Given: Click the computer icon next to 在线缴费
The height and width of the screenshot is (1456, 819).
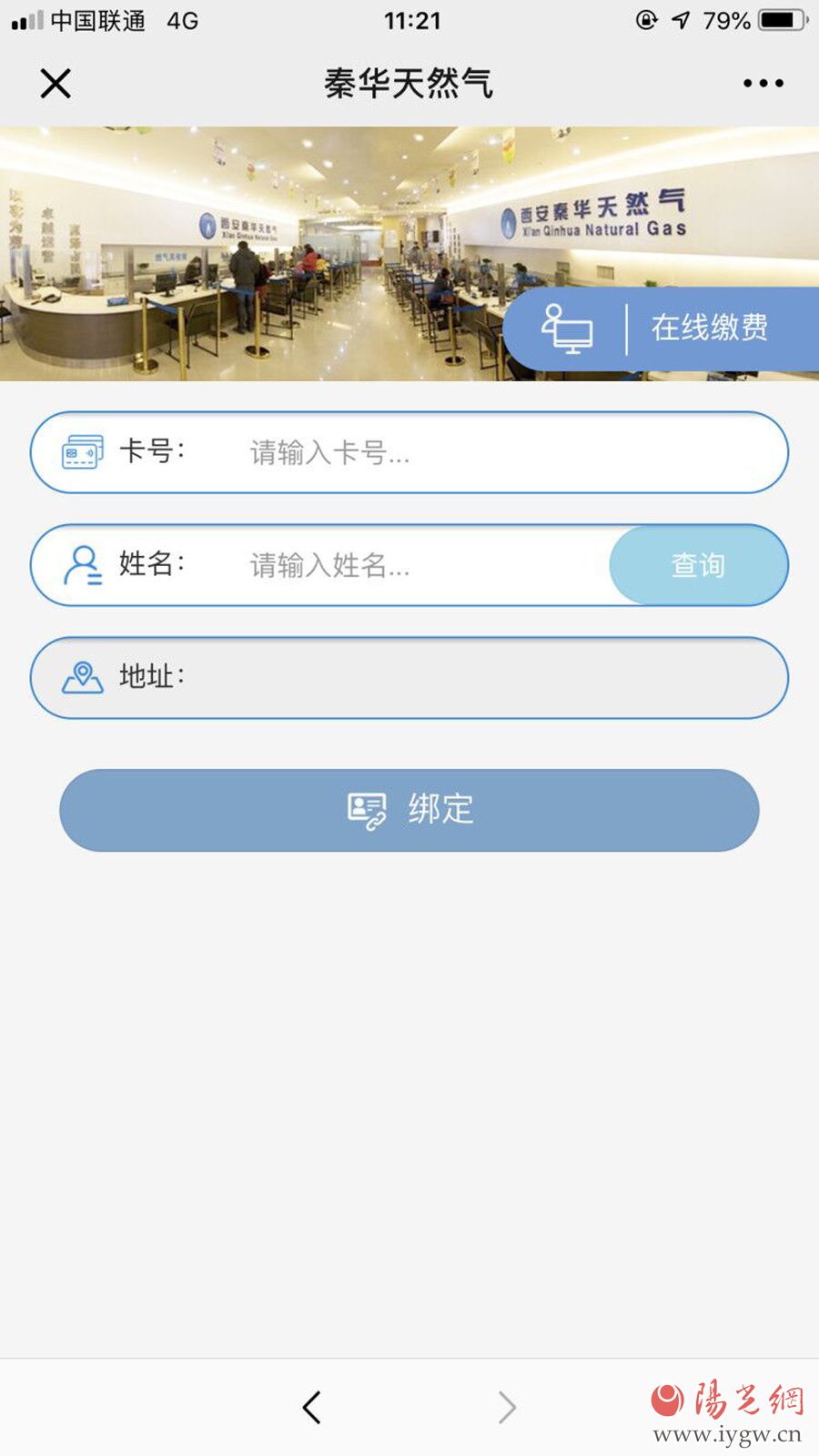Looking at the screenshot, I should click(566, 328).
